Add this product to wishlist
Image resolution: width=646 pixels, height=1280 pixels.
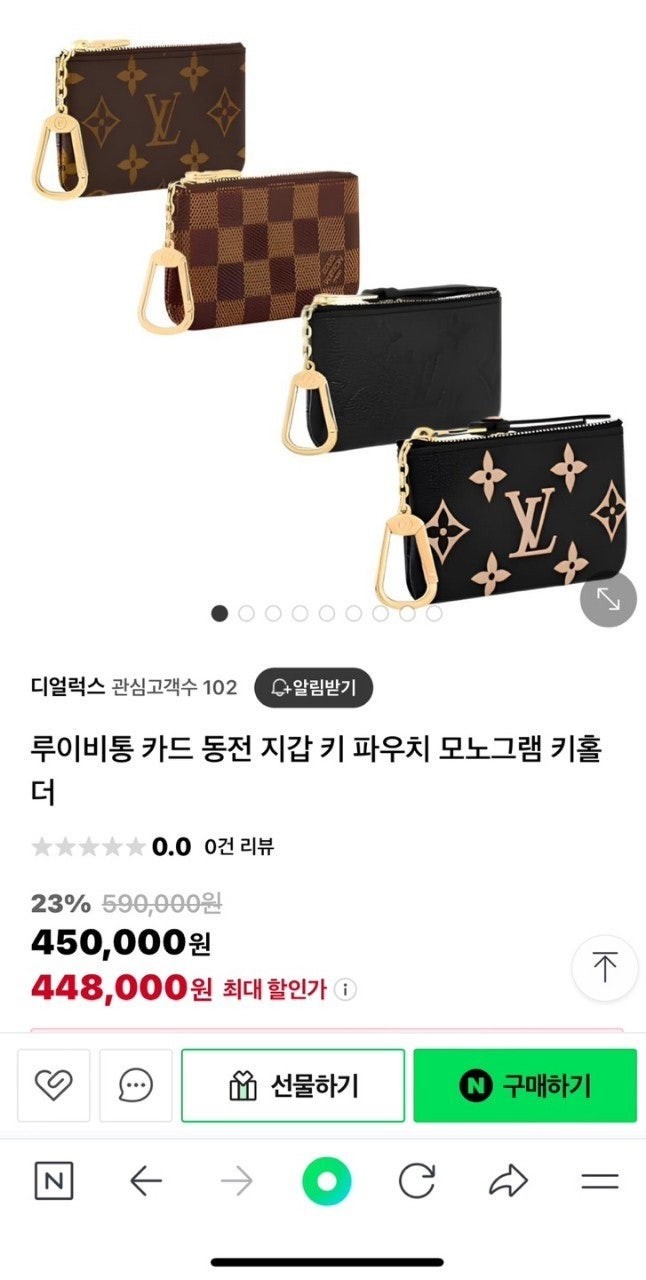tap(53, 1085)
